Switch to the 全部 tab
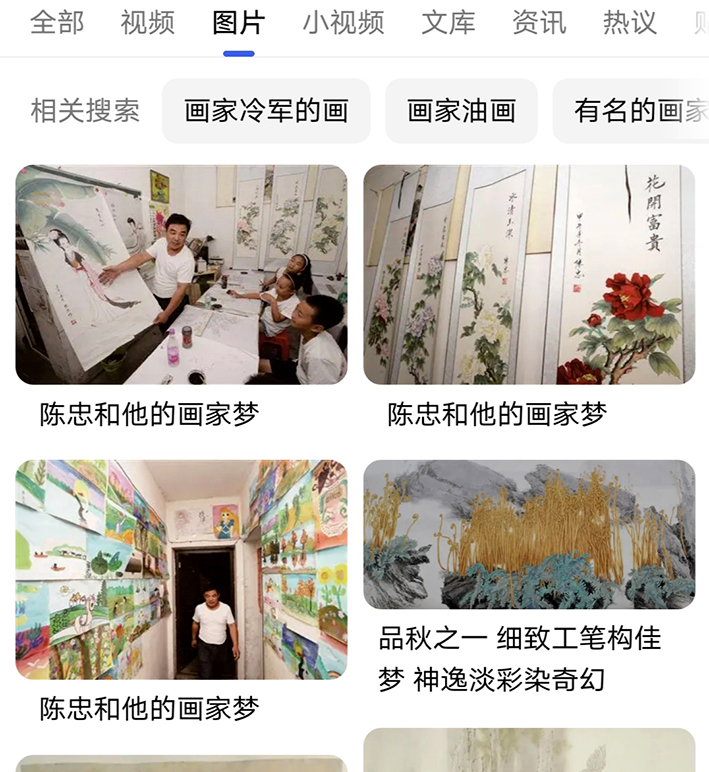 tap(57, 23)
